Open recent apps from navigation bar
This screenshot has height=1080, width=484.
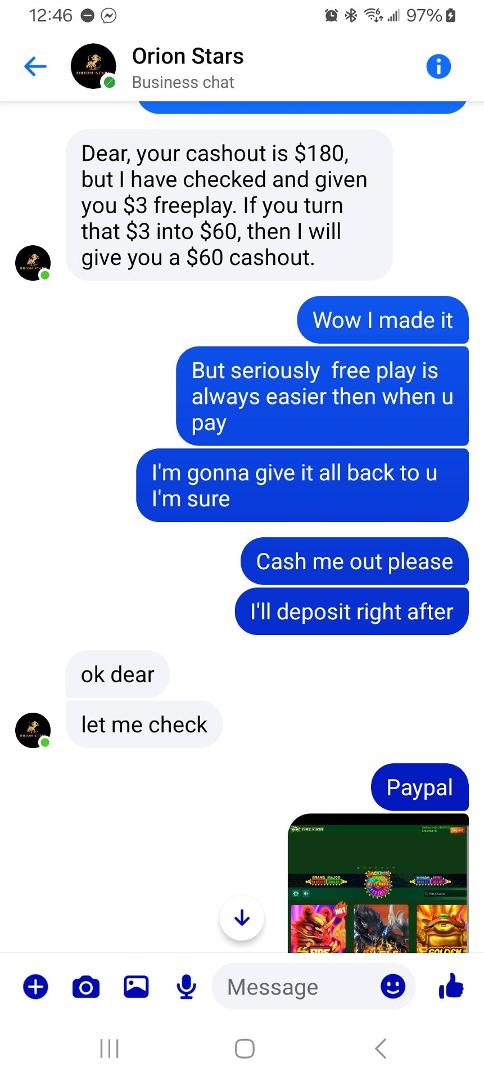[109, 1048]
